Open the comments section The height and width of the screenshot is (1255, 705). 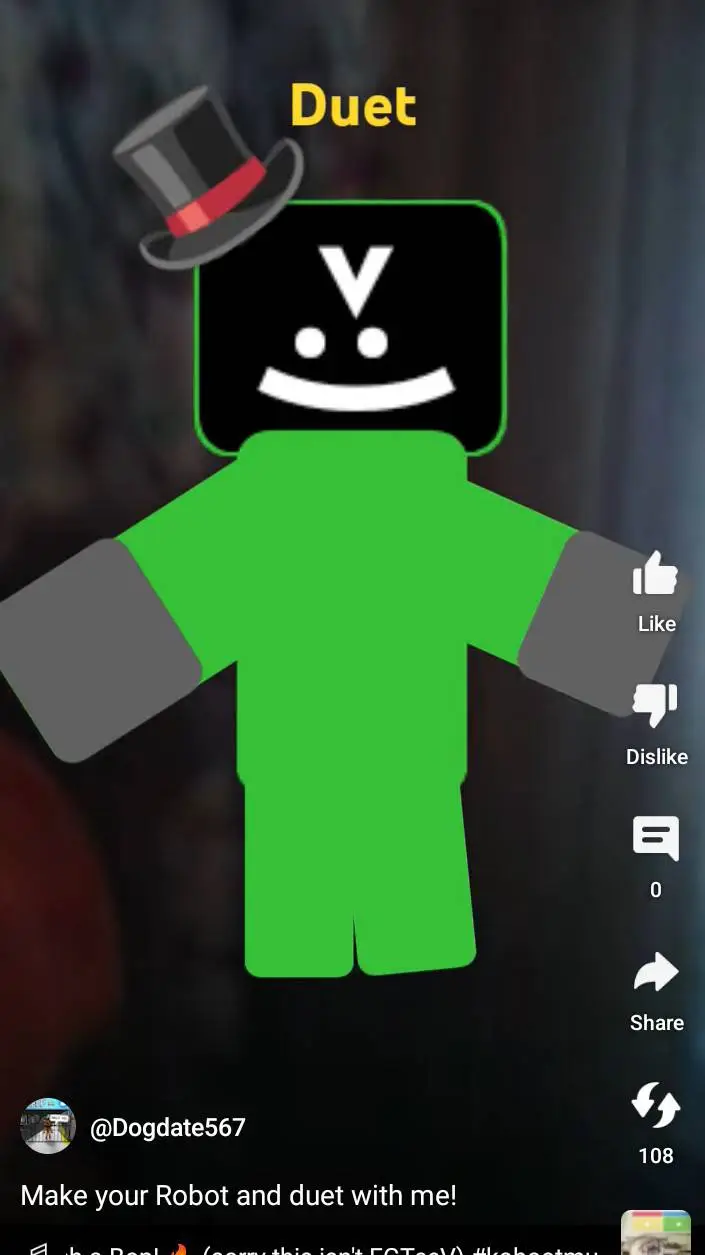[x=656, y=840]
